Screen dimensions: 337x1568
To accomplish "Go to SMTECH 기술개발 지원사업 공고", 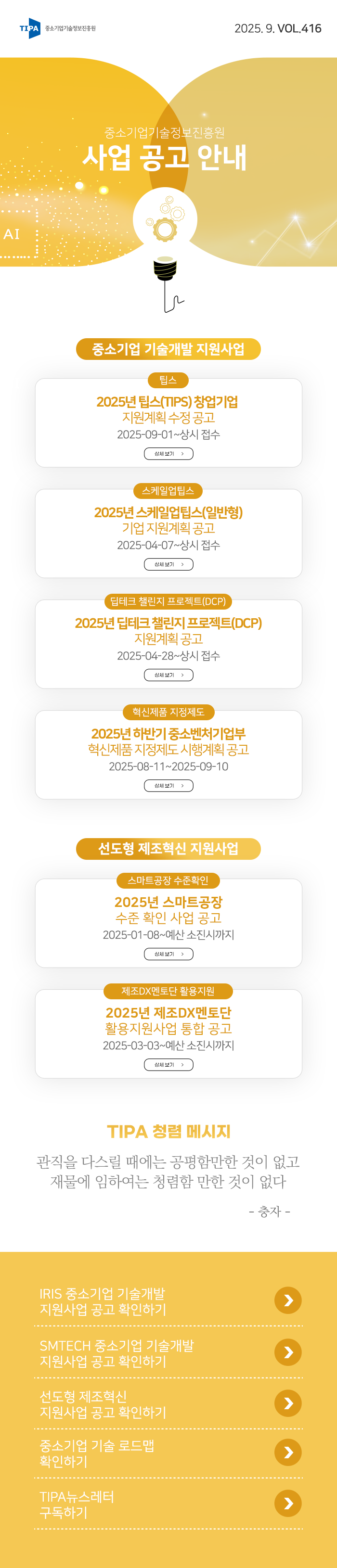I will 287,1352.
